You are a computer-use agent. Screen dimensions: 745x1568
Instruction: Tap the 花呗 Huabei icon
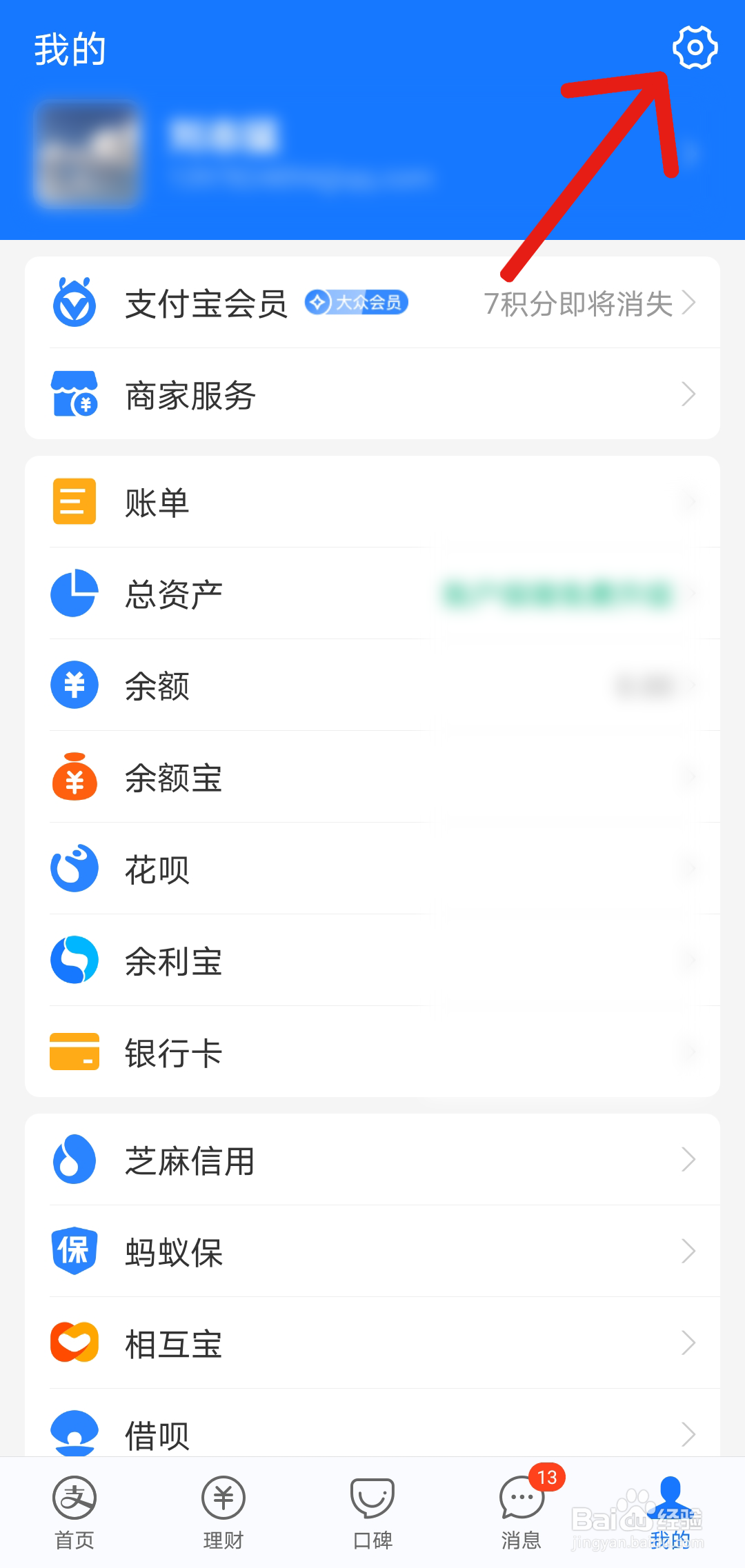pyautogui.click(x=73, y=869)
